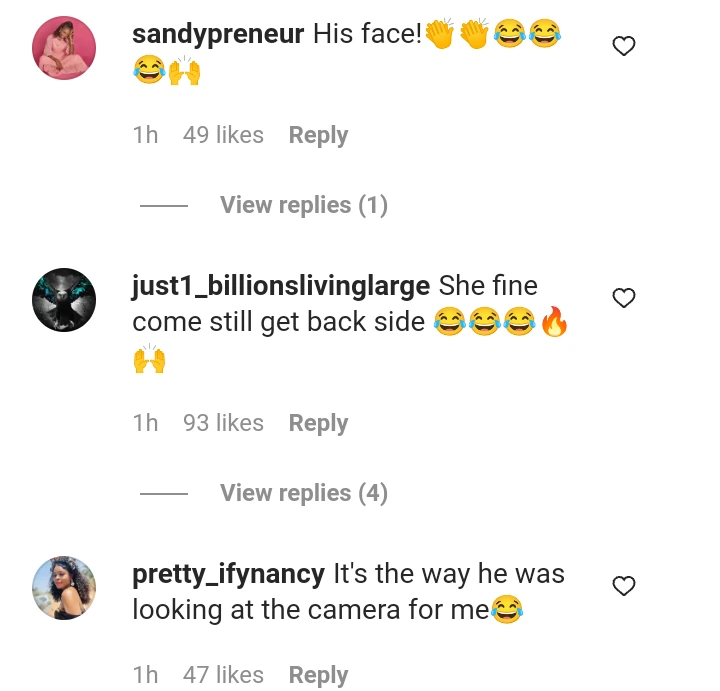Reply to just1_billionslivinglarge's comment
The height and width of the screenshot is (691, 720).
pos(318,423)
